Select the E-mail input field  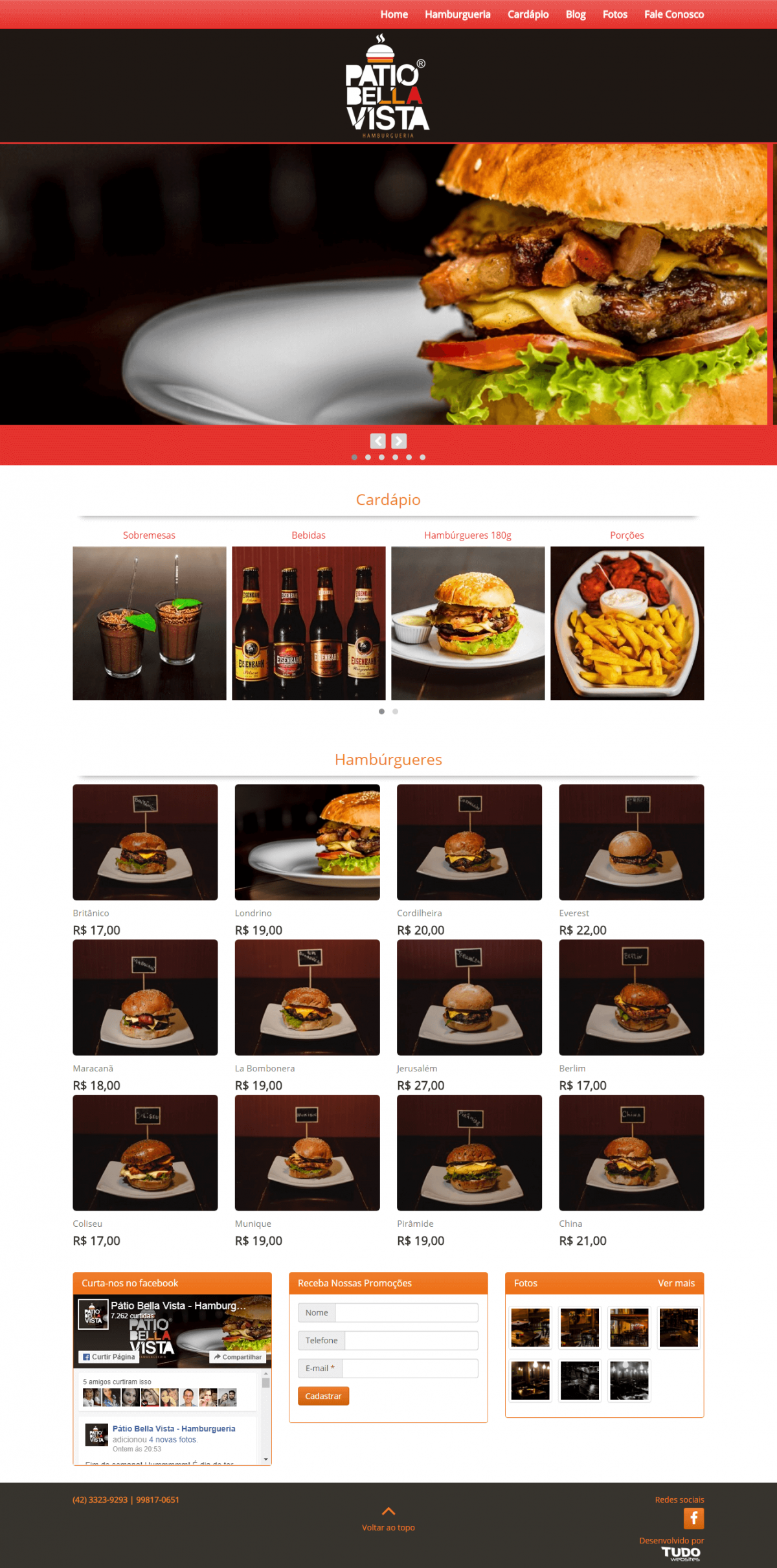(409, 1368)
